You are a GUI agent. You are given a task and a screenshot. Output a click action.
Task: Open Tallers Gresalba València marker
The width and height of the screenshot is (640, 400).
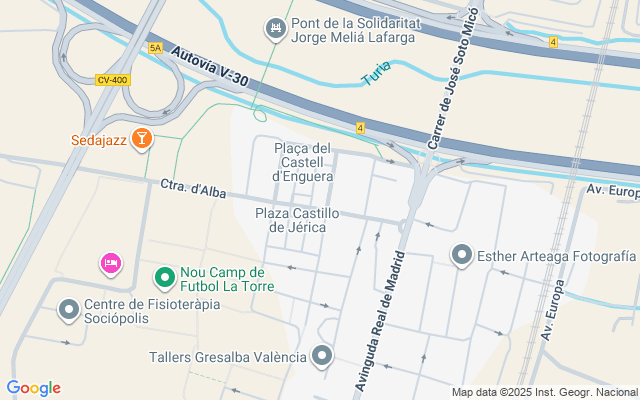(322, 356)
